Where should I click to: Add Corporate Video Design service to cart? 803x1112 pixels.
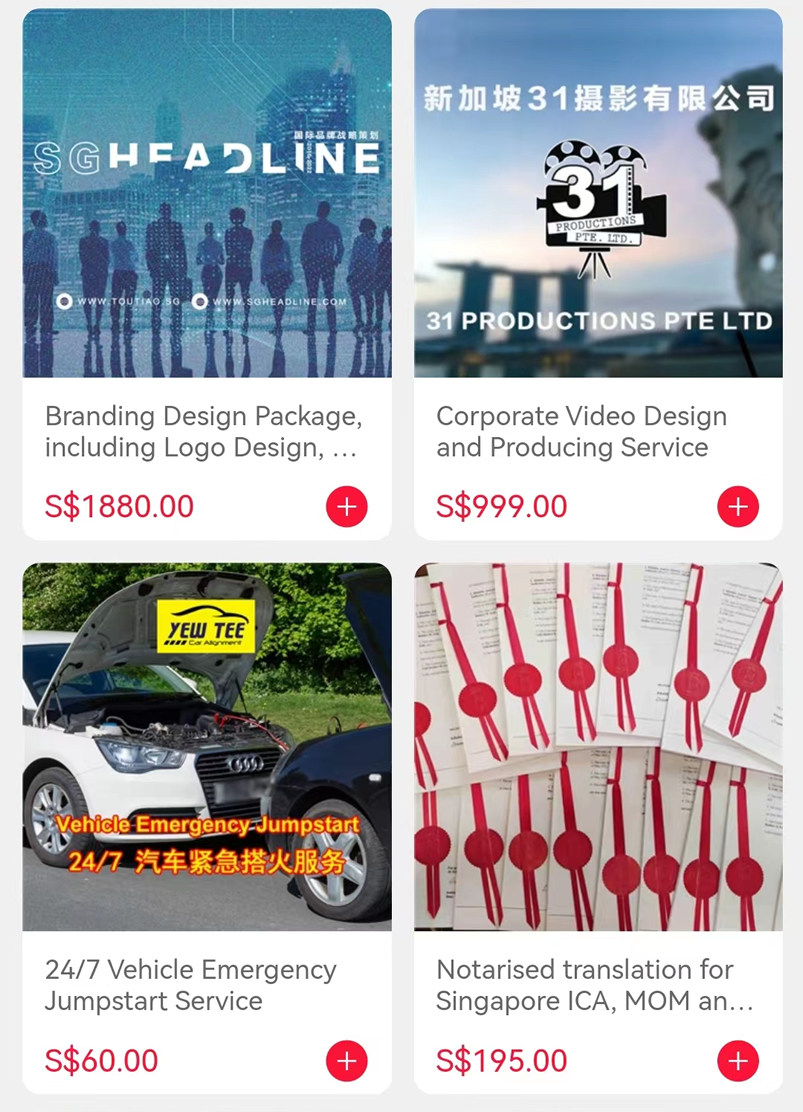pos(738,507)
